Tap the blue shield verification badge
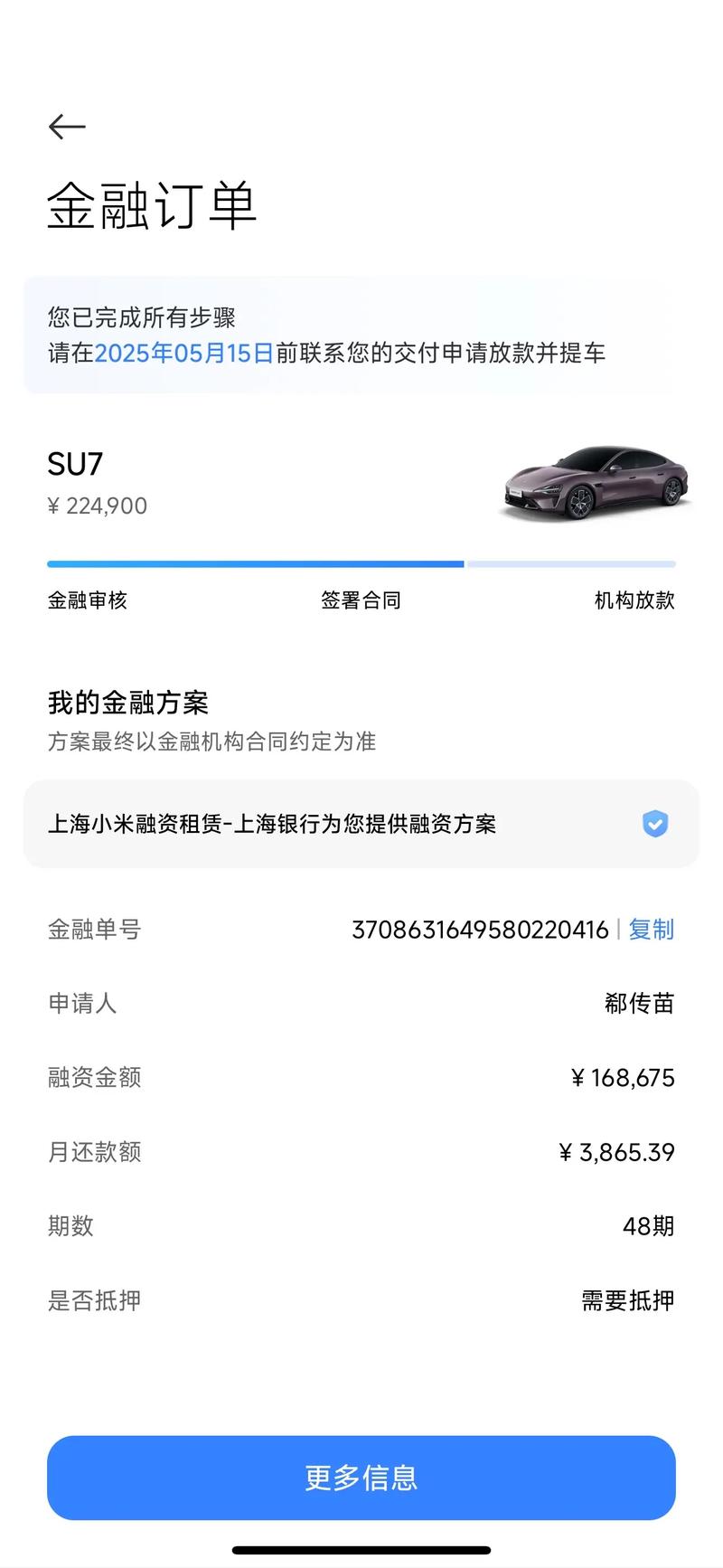 [654, 824]
